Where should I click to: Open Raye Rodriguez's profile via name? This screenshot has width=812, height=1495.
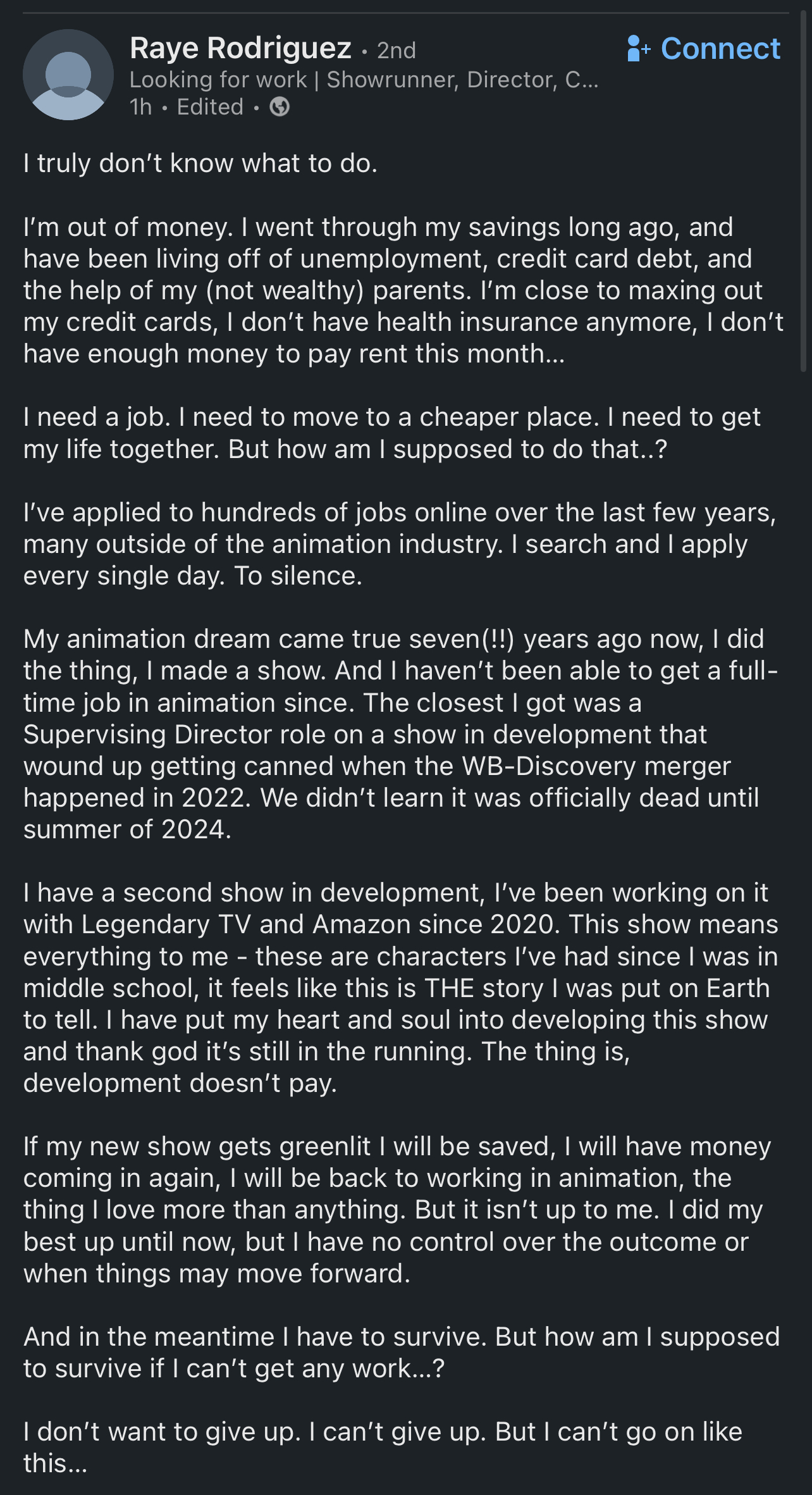240,48
